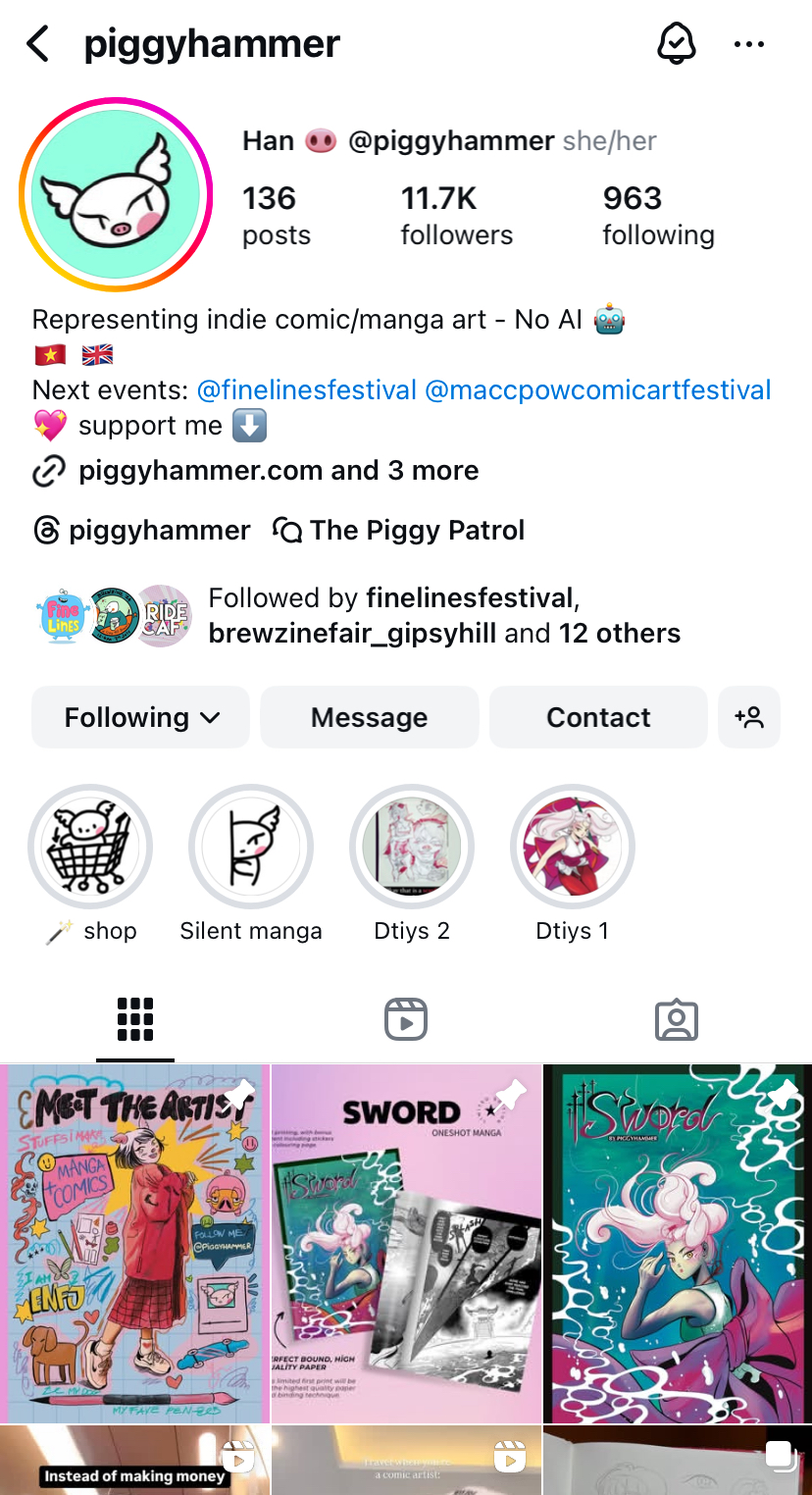Message piggyhammer
812x1495 pixels.
(369, 718)
